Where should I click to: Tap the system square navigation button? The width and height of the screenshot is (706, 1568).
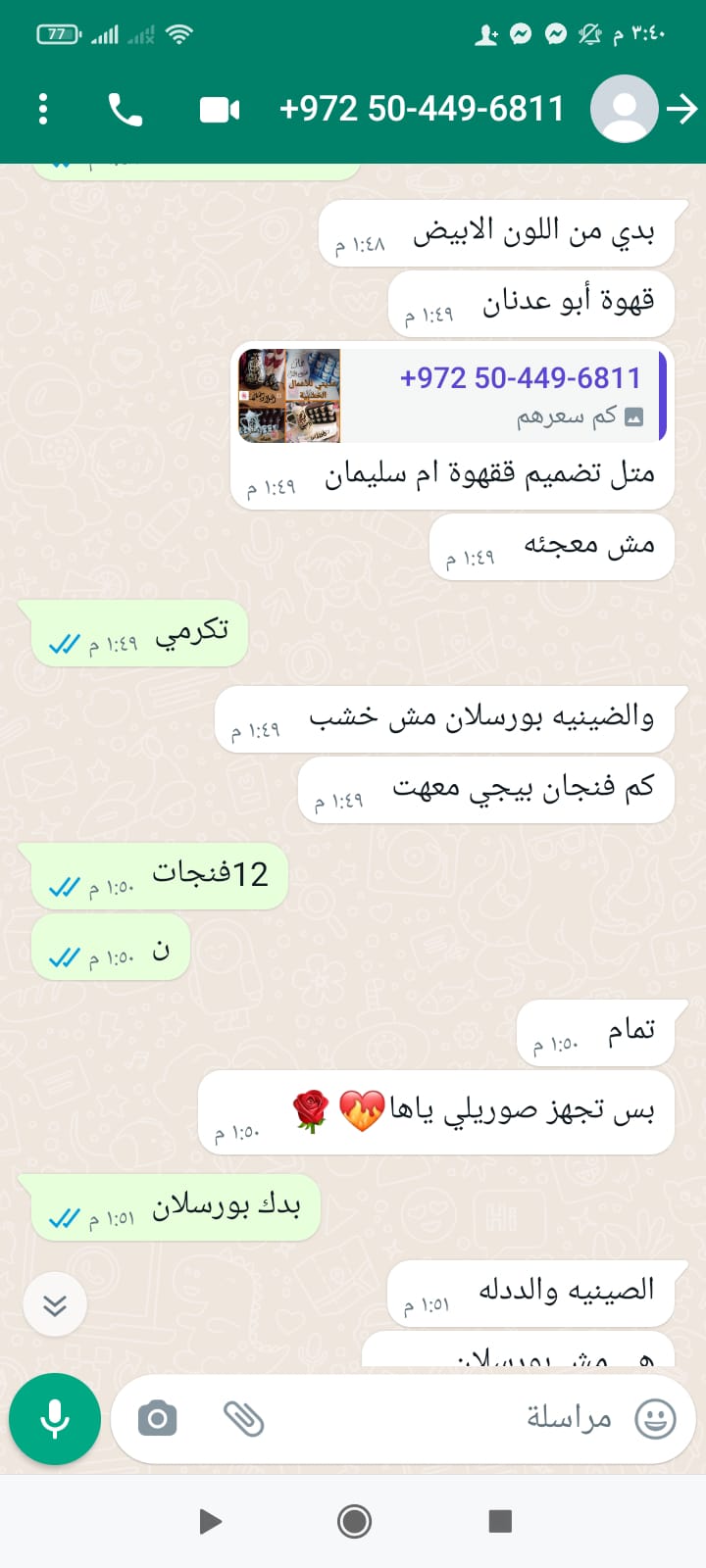[500, 1521]
